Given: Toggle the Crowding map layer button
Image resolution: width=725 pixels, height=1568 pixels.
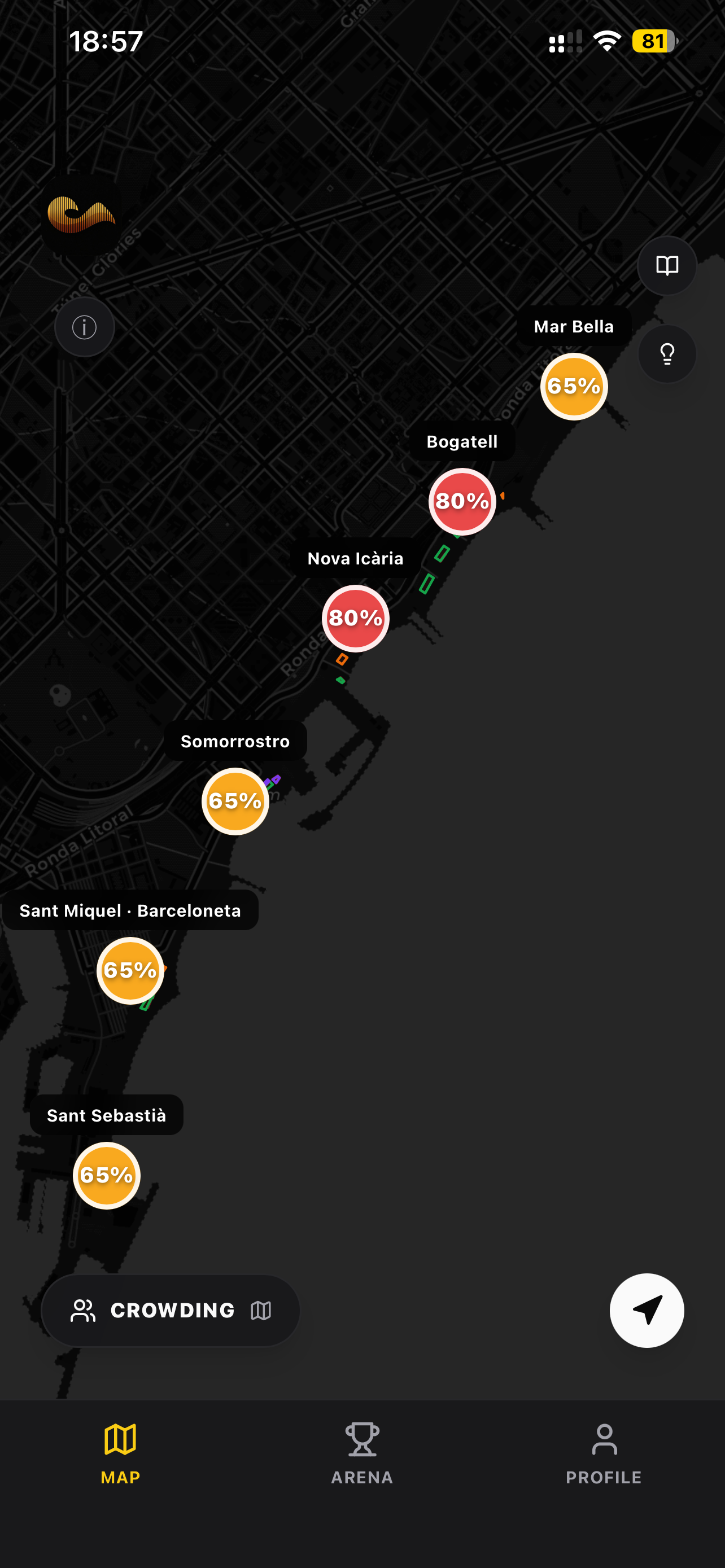Looking at the screenshot, I should point(171,1311).
